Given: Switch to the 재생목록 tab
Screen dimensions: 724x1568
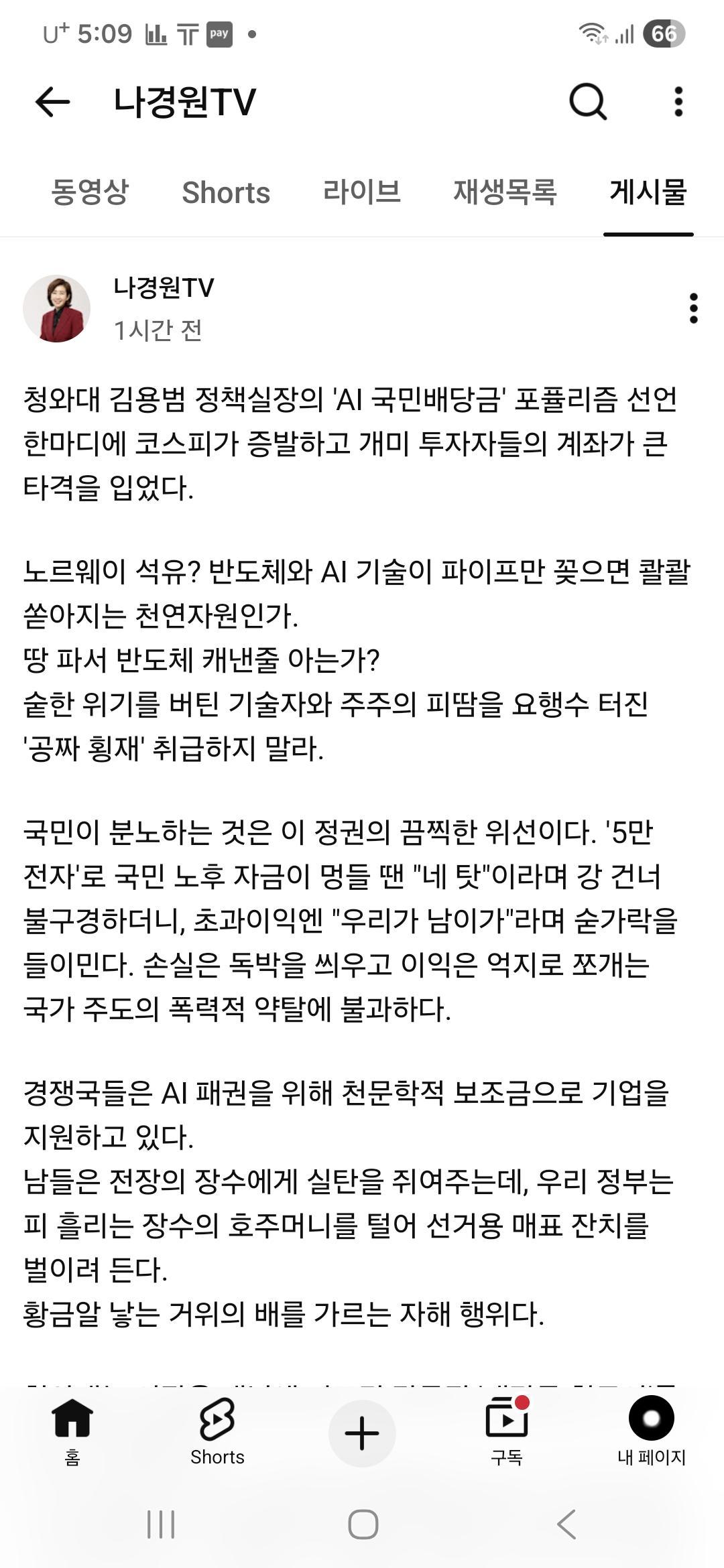Looking at the screenshot, I should pos(505,192).
